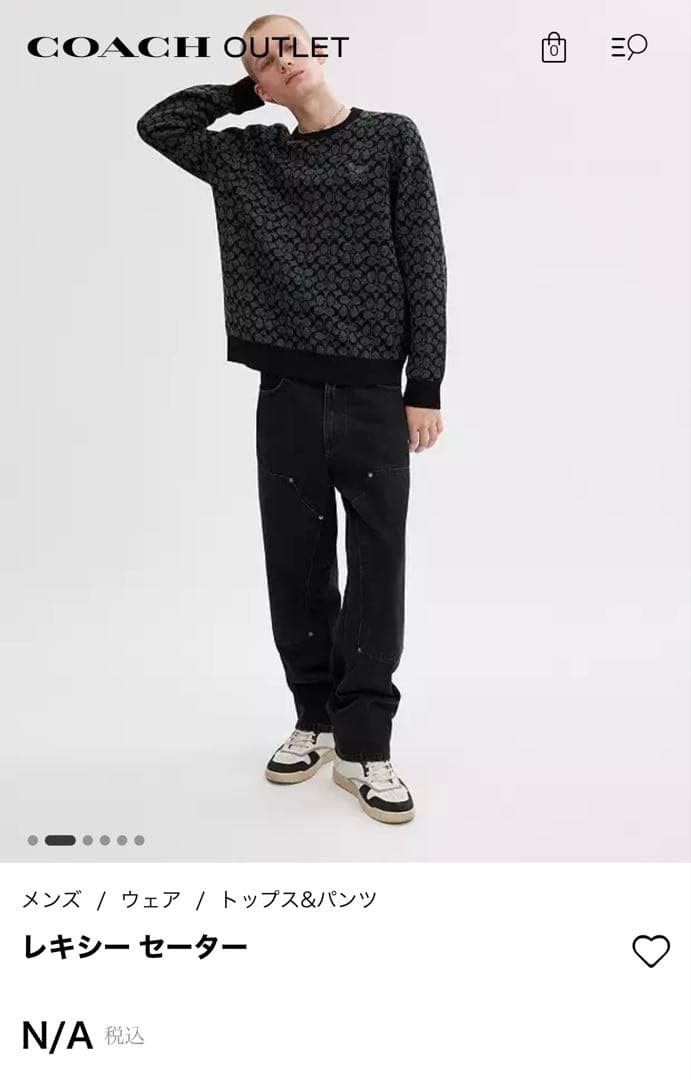Viewport: 691px width, 1080px height.
Task: Jump to the last product image dot
Action: (x=139, y=840)
